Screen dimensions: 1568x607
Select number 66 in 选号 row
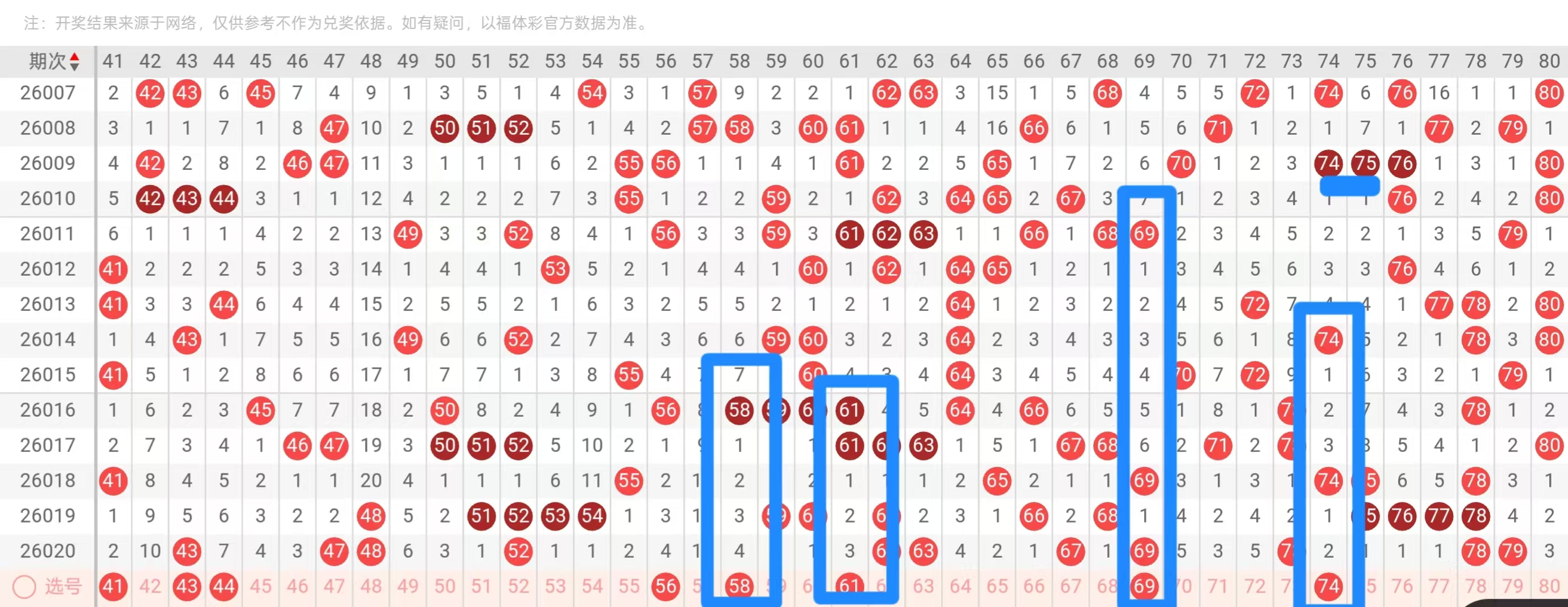(1034, 586)
